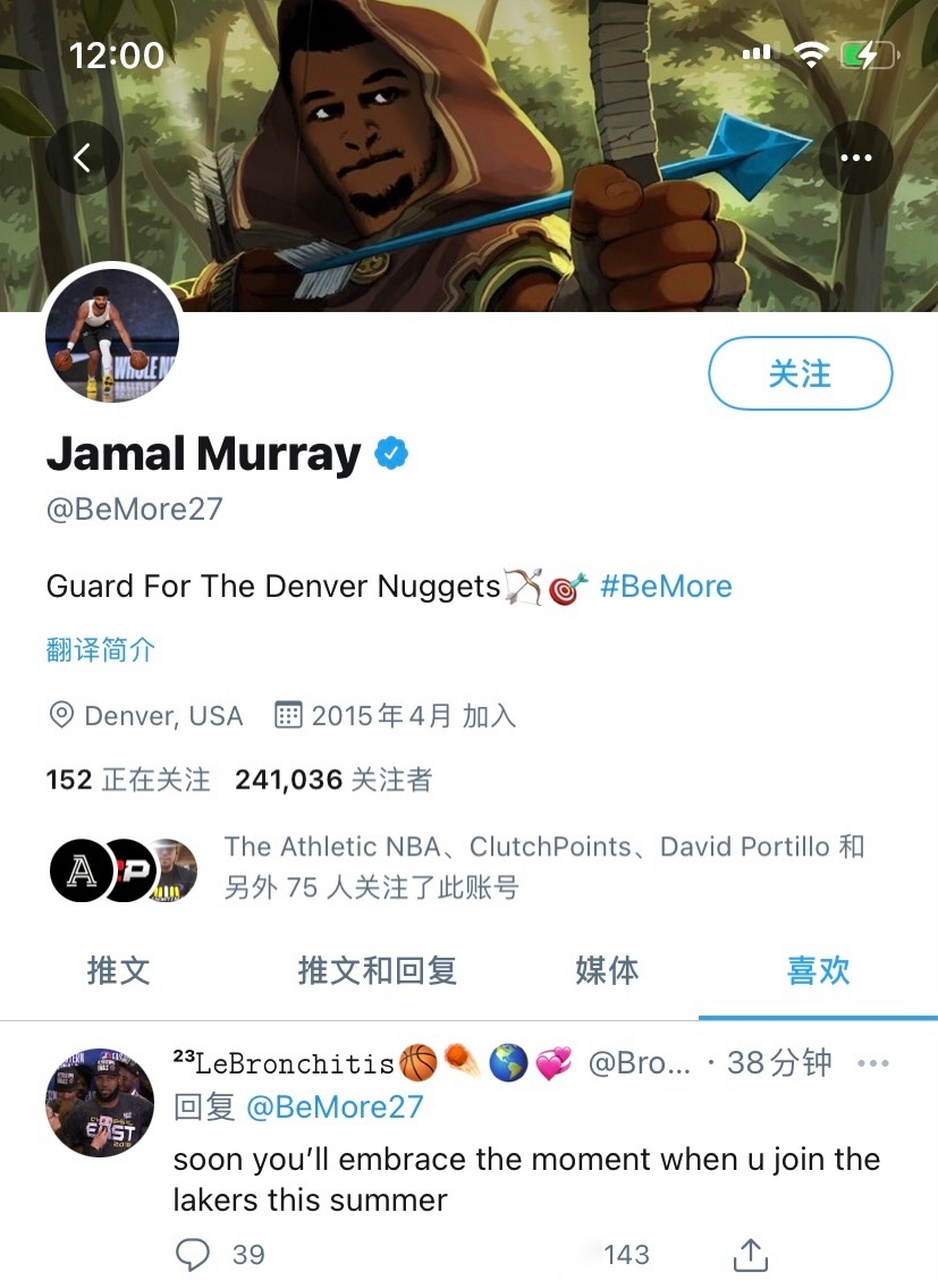Follow Jamal Murray with the 关注 button
The image size is (938, 1280).
(x=800, y=373)
